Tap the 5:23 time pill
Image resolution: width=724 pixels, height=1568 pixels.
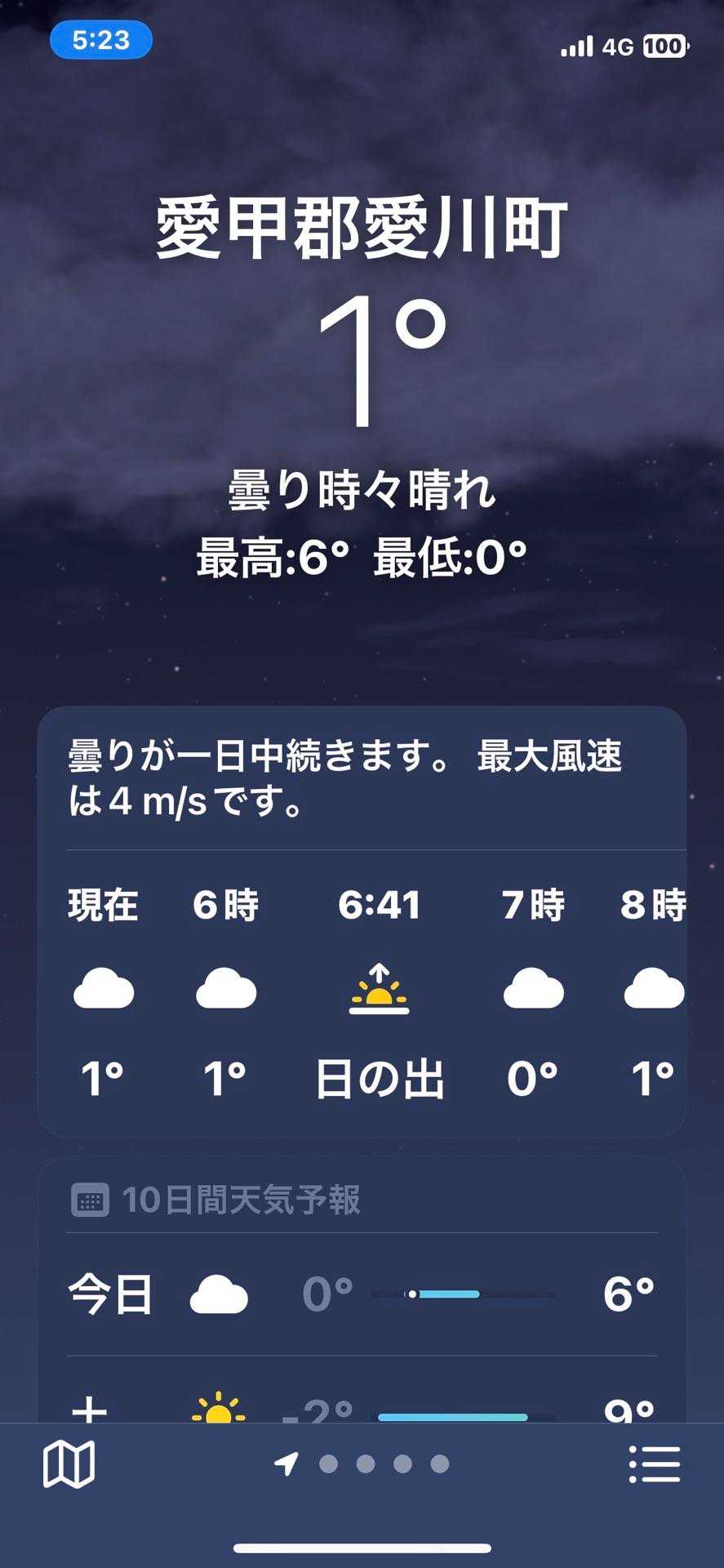[101, 40]
